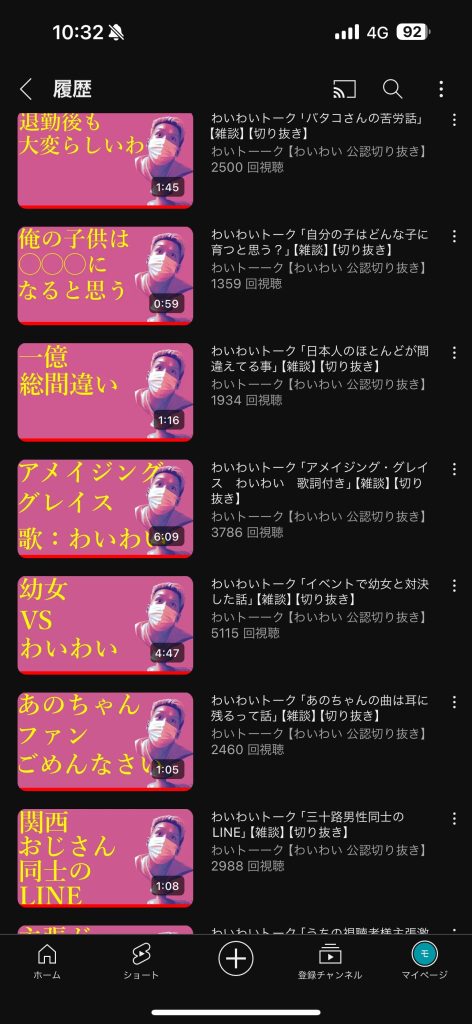Viewport: 472px width, 1024px height.
Task: Play あのちゃんの曲は耳に残るって話 video
Action: tap(105, 741)
